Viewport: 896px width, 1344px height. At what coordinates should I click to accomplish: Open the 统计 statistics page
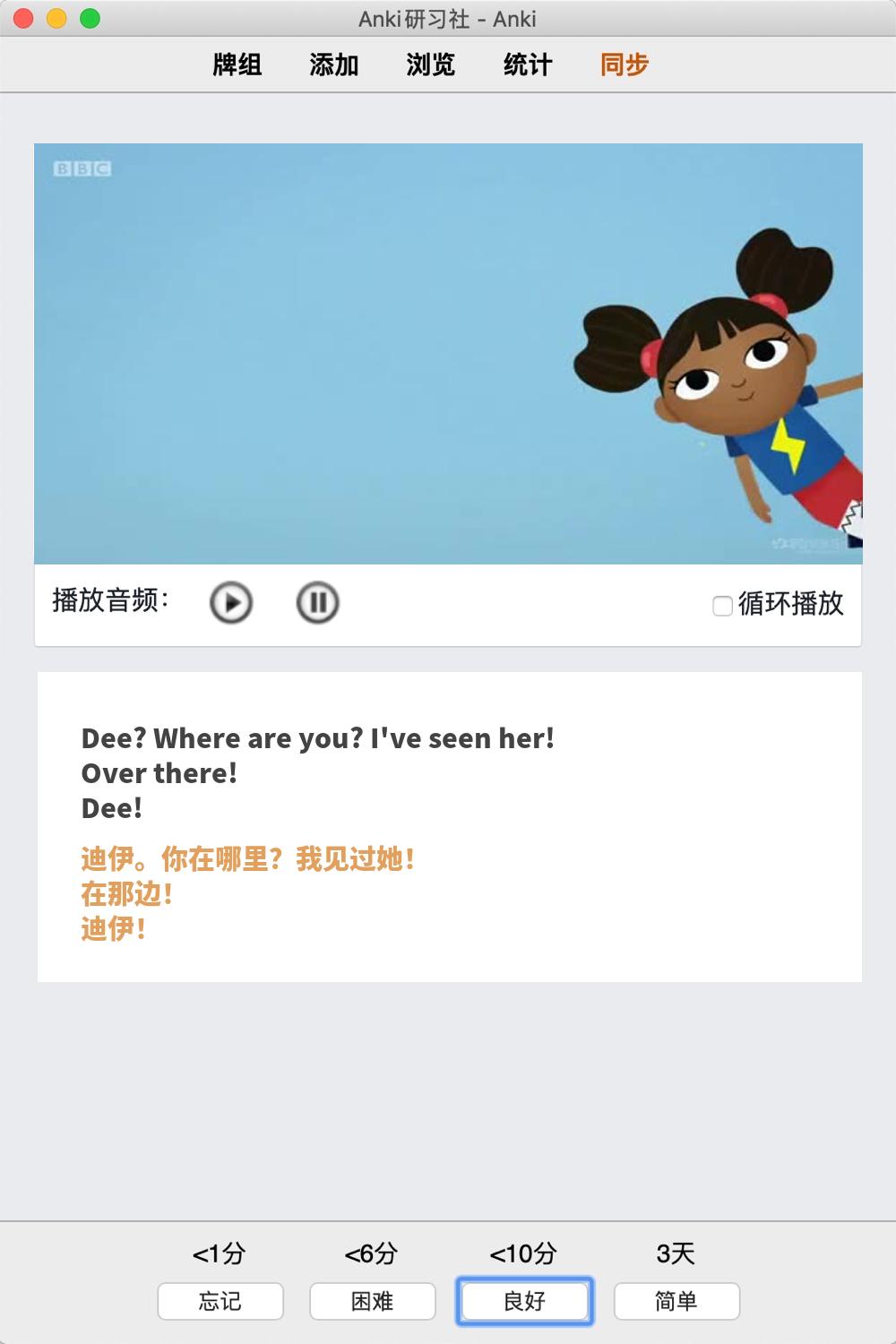point(528,65)
